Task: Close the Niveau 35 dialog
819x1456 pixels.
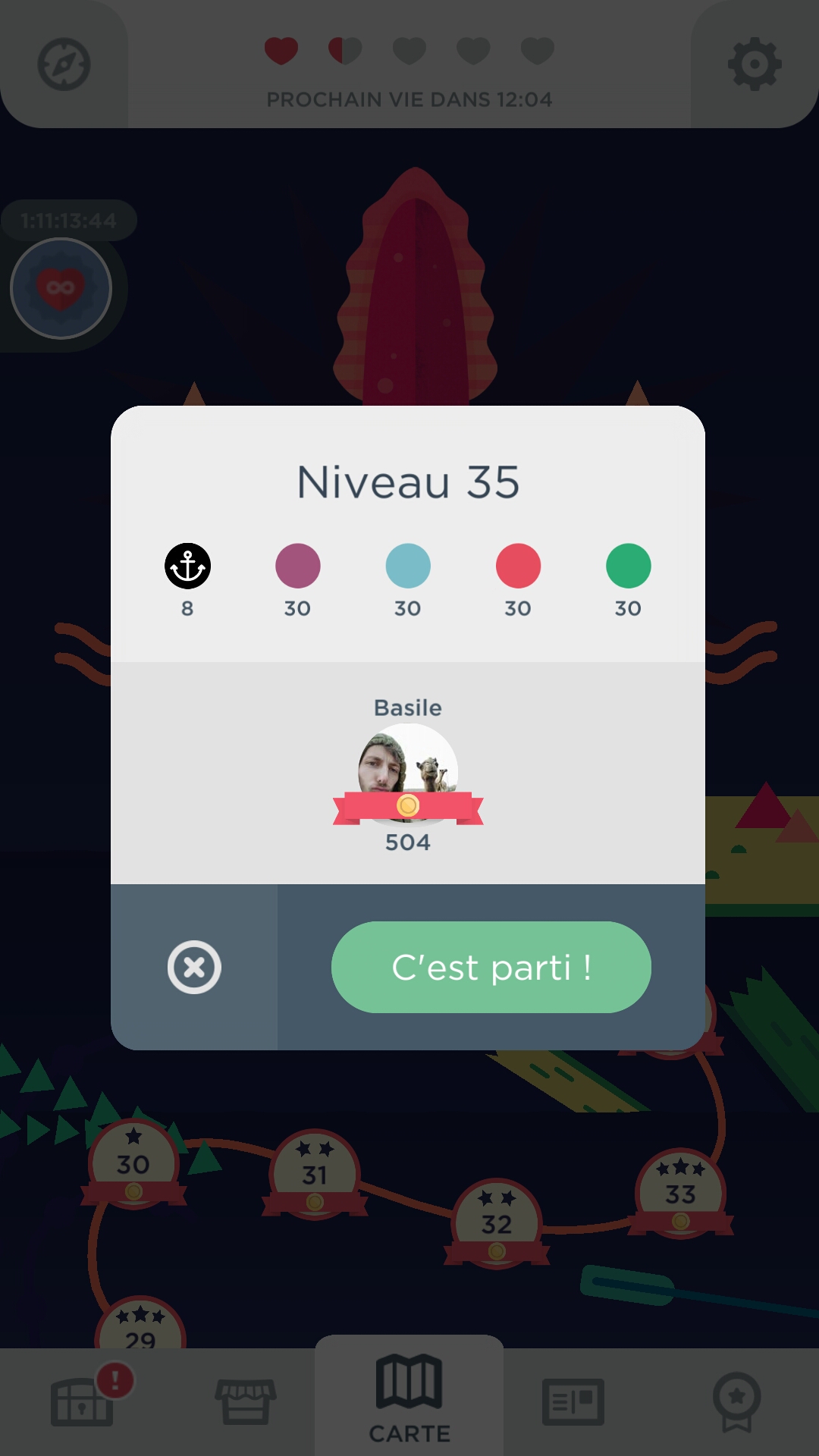Action: [x=194, y=967]
